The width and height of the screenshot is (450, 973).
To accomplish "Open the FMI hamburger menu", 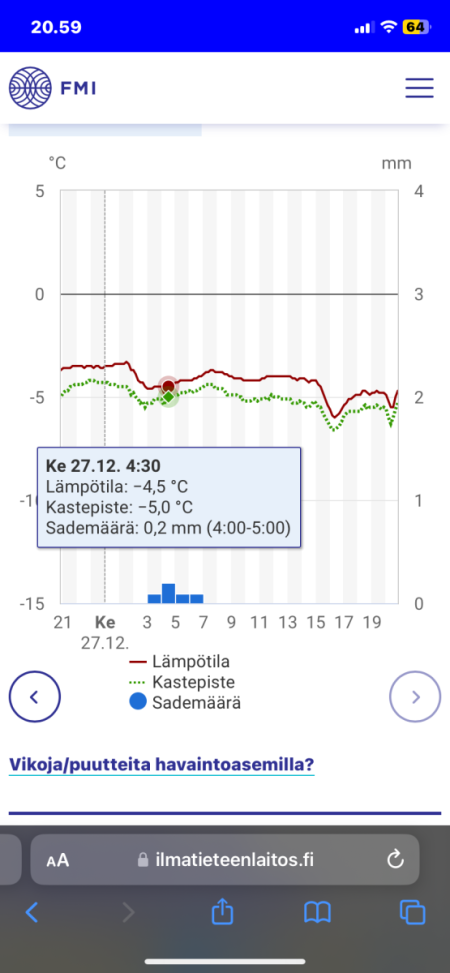I will pos(419,88).
